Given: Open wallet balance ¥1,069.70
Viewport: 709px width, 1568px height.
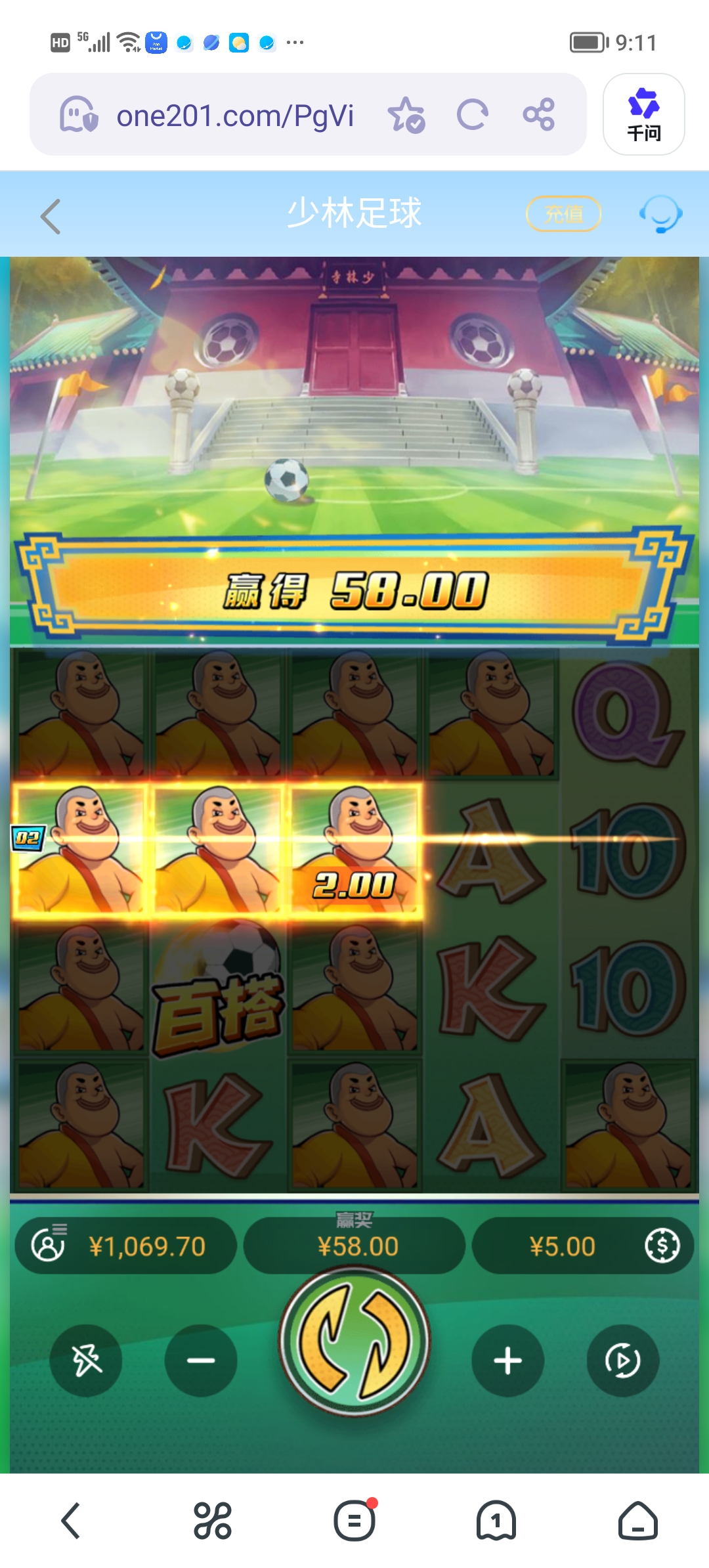Looking at the screenshot, I should (126, 1246).
